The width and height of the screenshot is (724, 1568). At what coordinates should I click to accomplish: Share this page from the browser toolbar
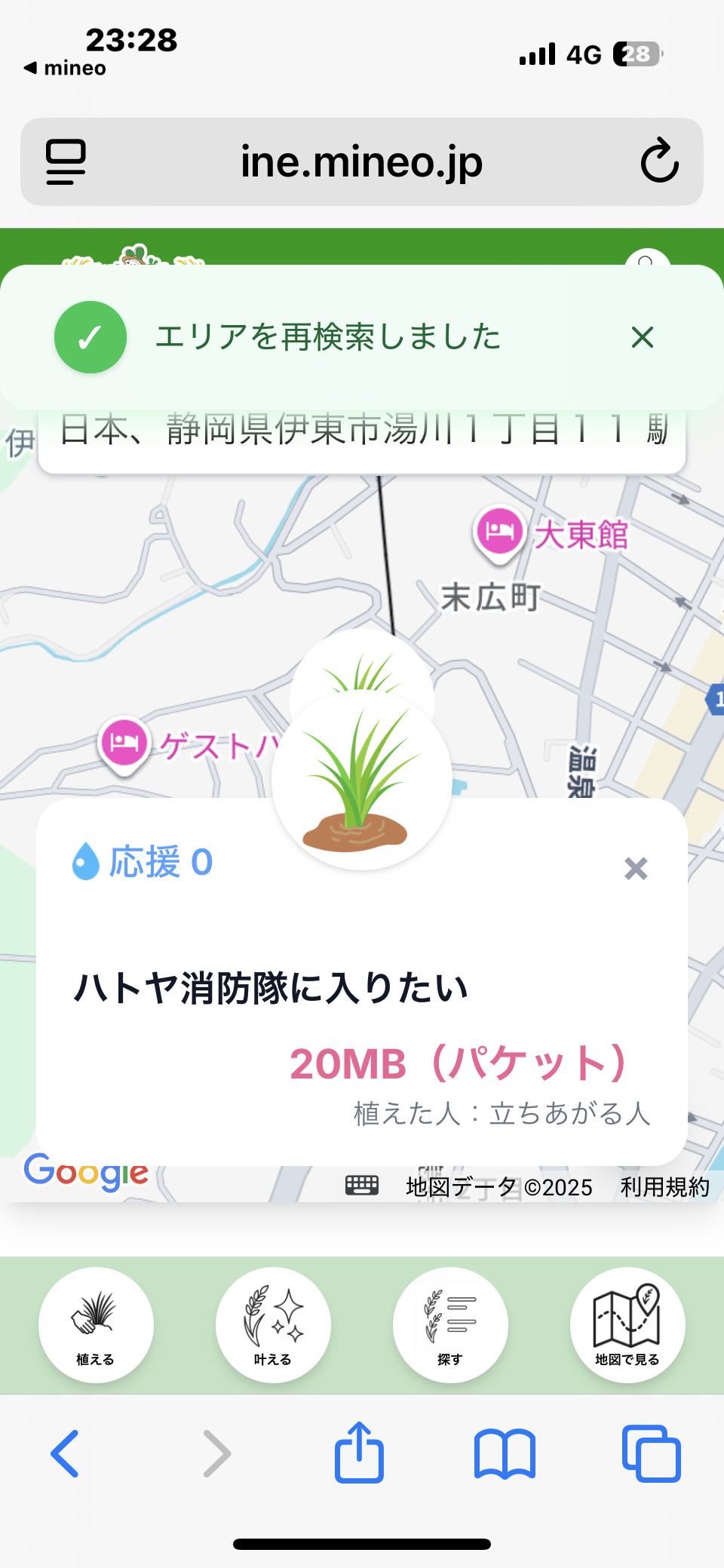coord(359,1453)
